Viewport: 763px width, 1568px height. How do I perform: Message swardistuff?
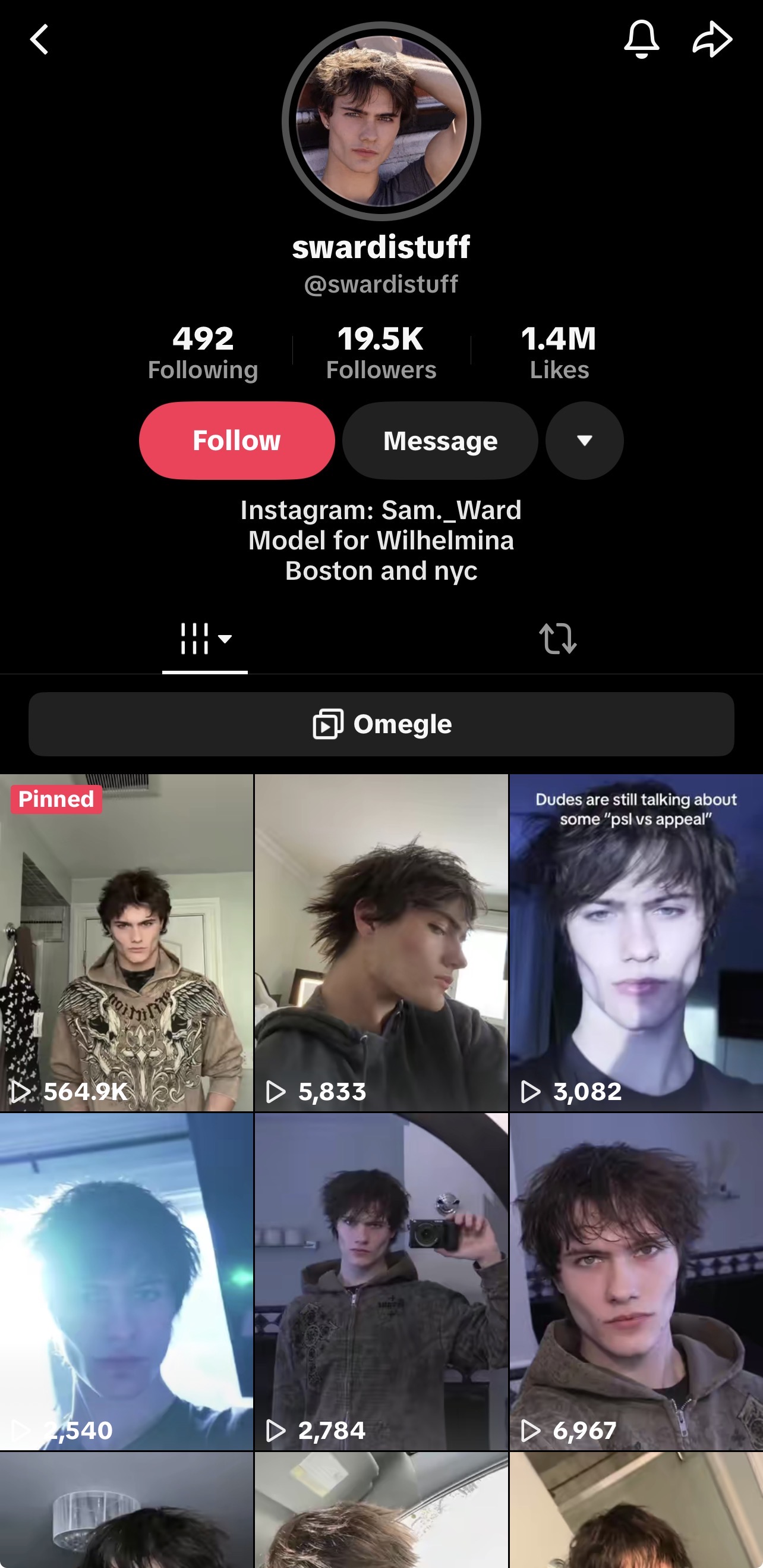tap(440, 440)
